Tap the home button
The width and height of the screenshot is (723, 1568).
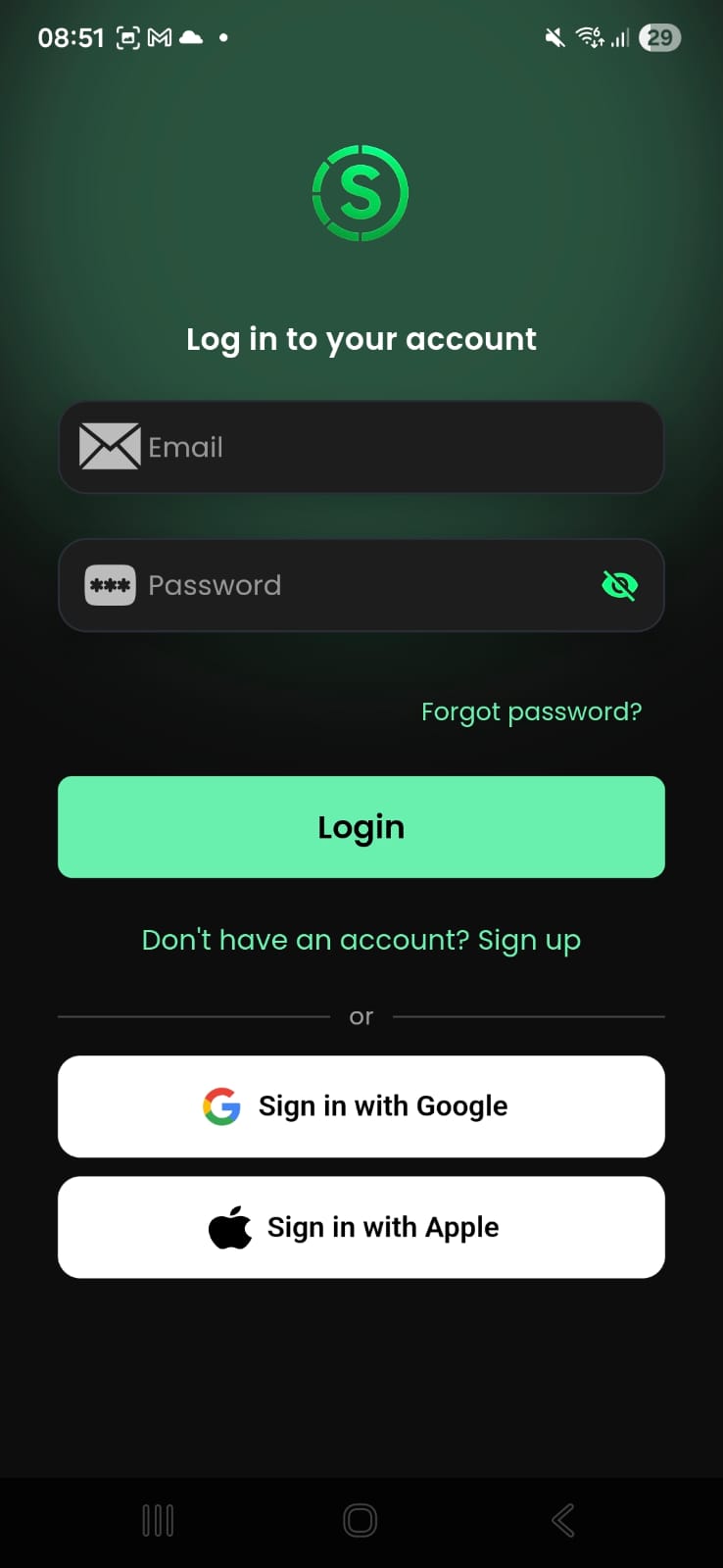[360, 1520]
